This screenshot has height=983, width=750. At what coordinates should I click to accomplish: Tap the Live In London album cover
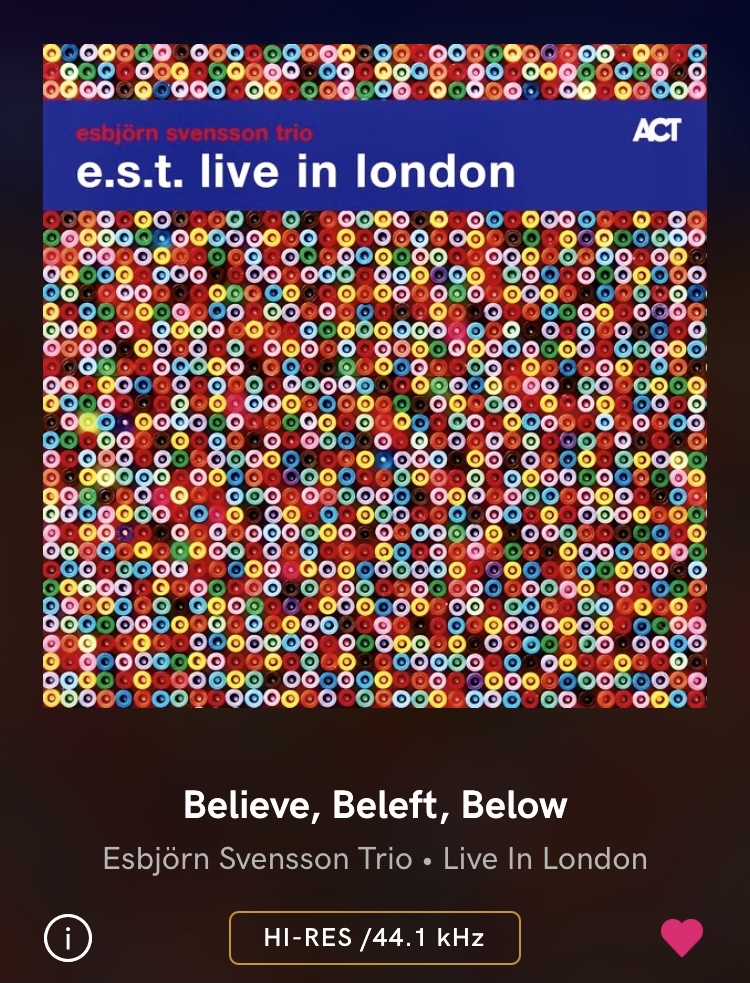click(x=375, y=375)
